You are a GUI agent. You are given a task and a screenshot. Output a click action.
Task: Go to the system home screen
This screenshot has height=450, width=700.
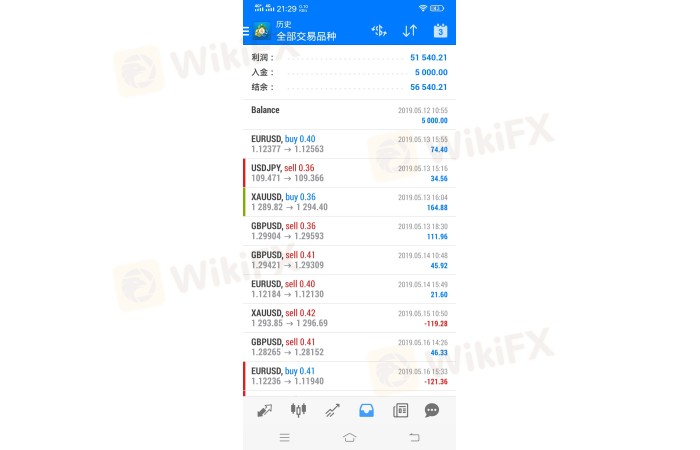tap(349, 438)
